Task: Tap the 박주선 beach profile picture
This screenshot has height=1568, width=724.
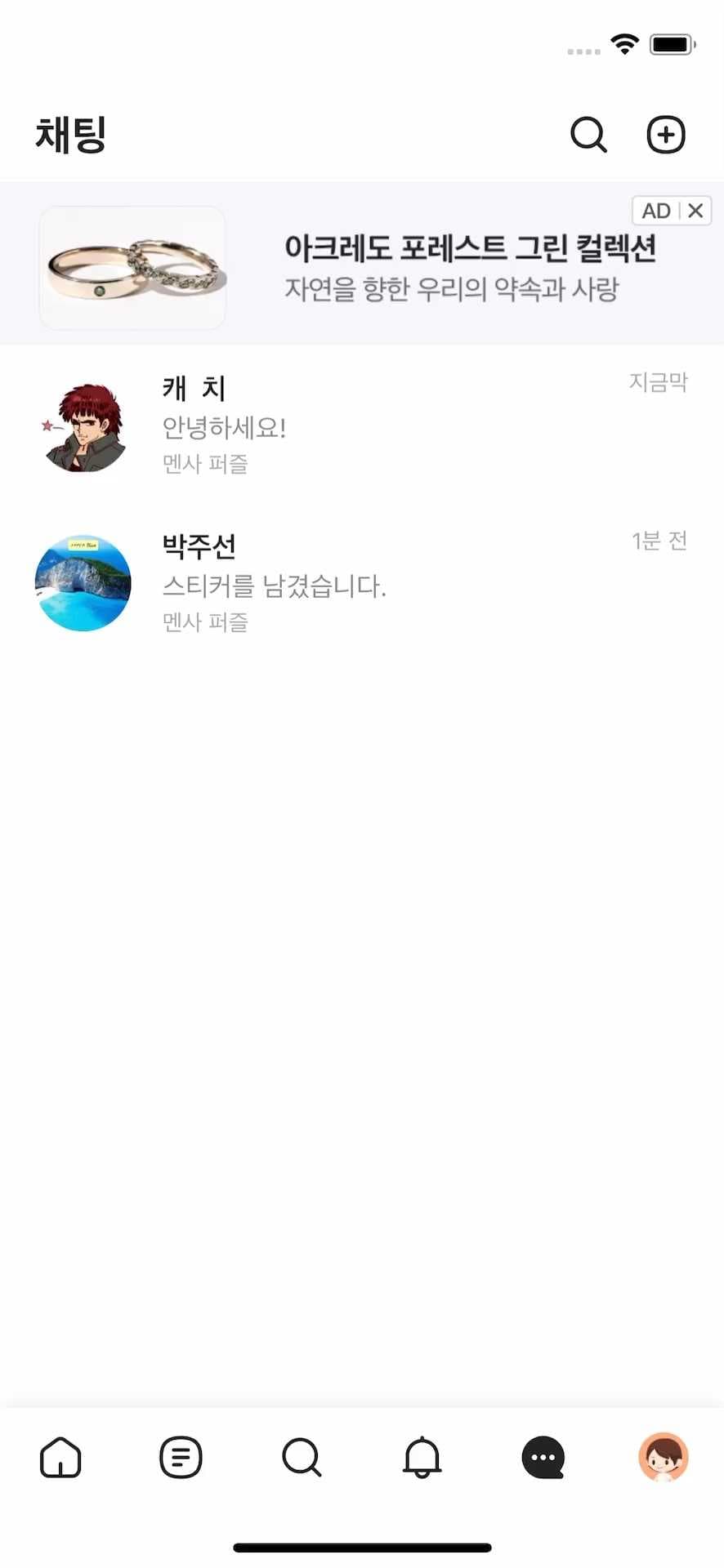Action: [83, 582]
